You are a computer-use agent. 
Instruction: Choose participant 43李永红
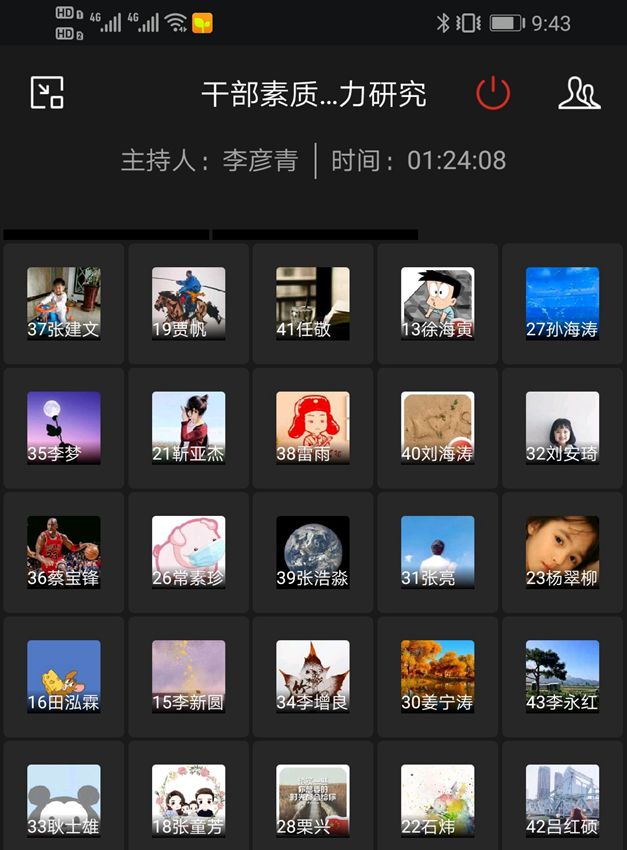(x=562, y=677)
